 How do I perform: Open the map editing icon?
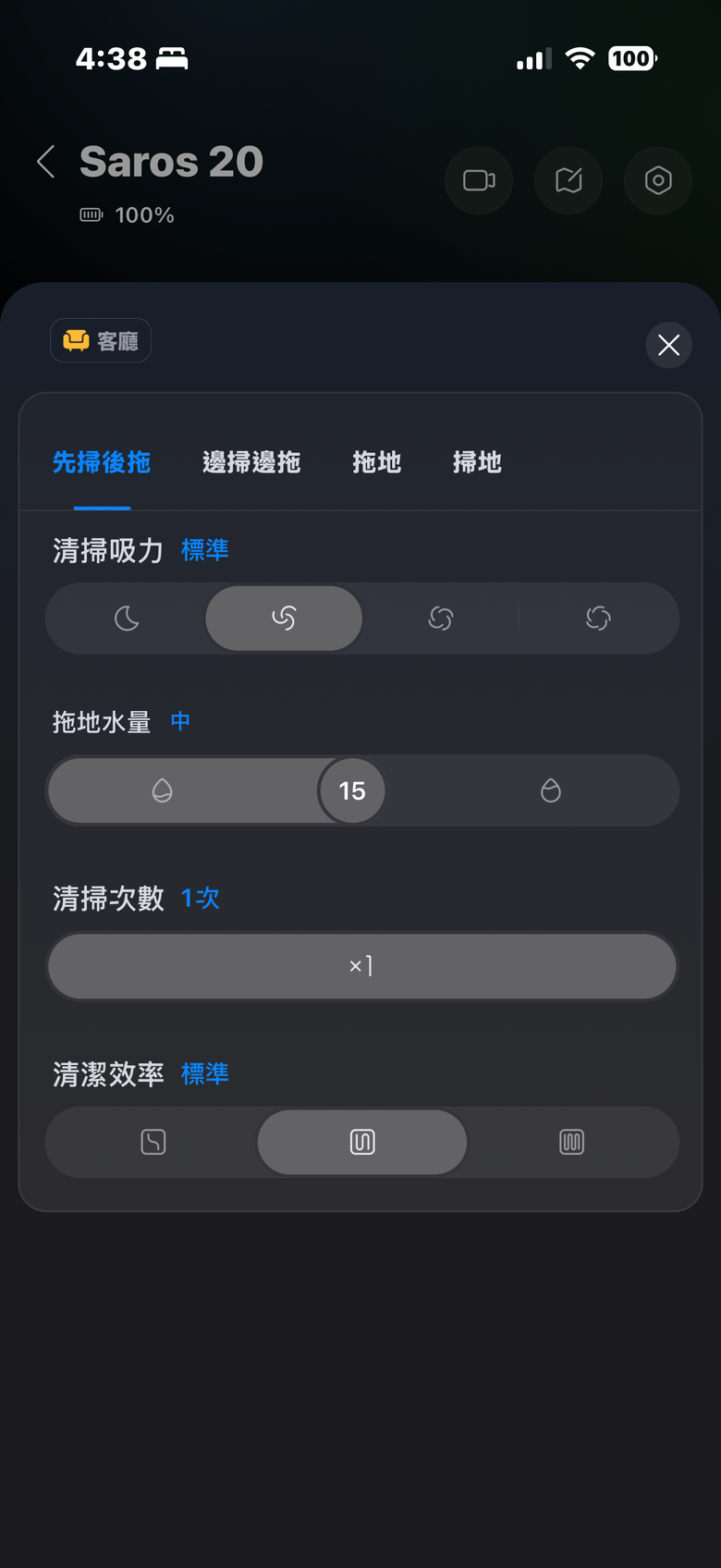click(568, 180)
